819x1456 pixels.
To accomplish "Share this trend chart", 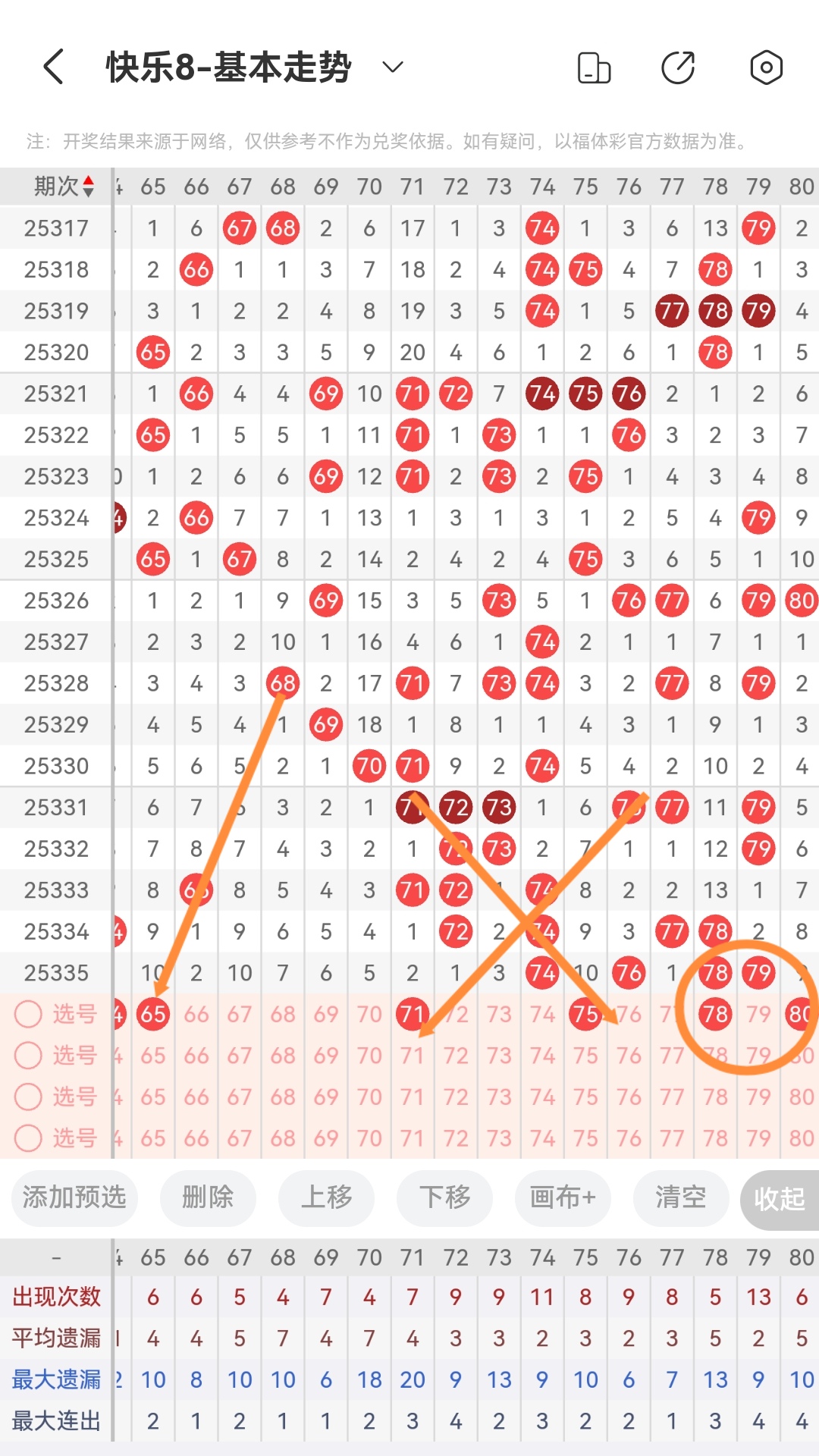I will [678, 67].
